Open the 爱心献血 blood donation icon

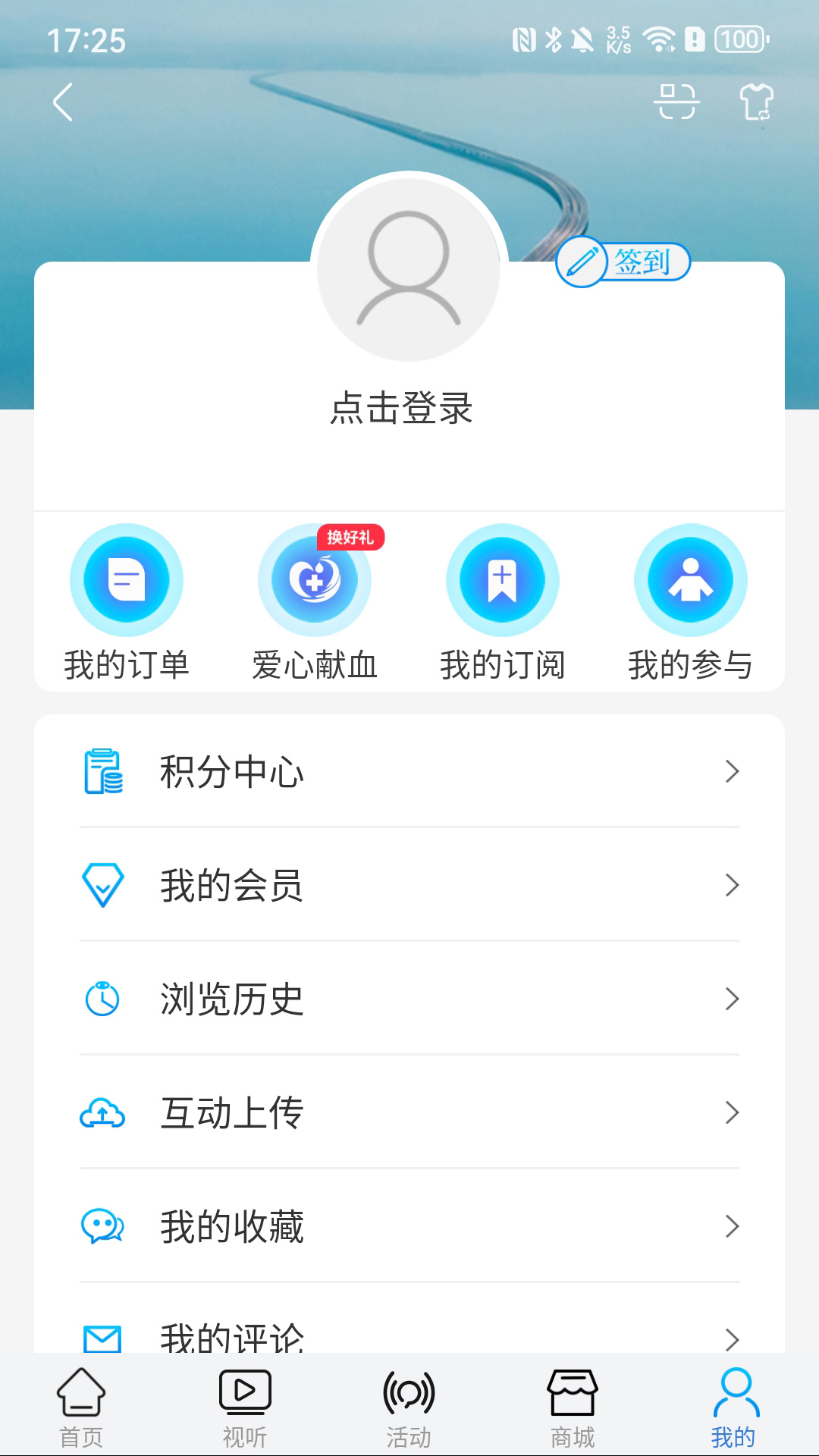pos(314,579)
